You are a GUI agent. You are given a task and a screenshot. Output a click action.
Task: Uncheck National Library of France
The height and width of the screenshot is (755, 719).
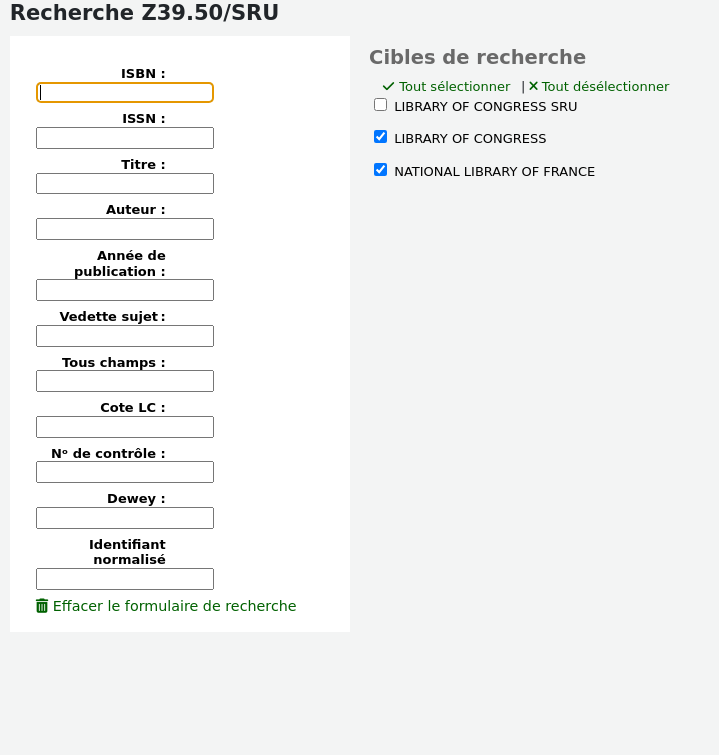coord(381,170)
